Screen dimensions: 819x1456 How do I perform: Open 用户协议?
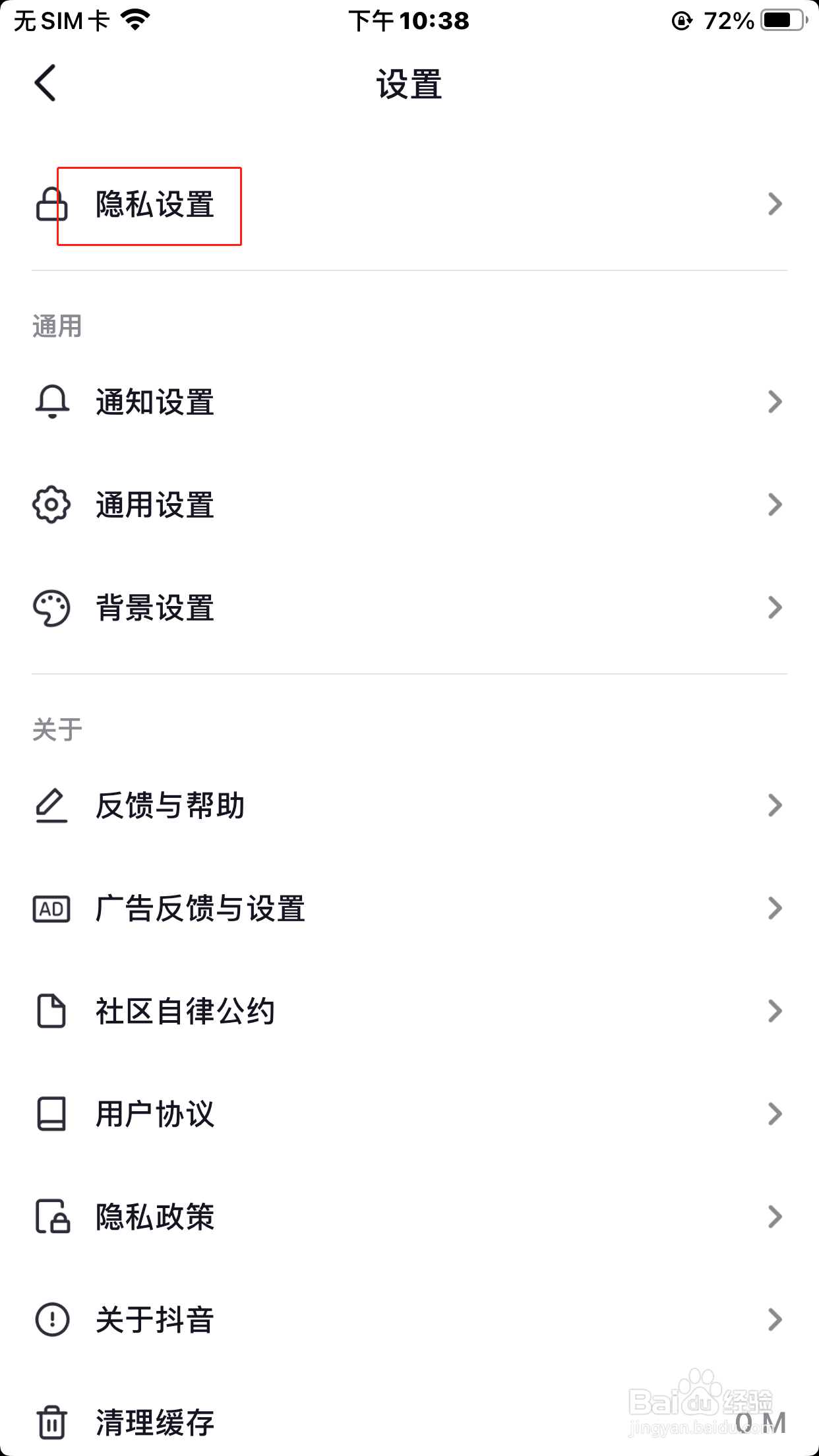coord(409,1114)
